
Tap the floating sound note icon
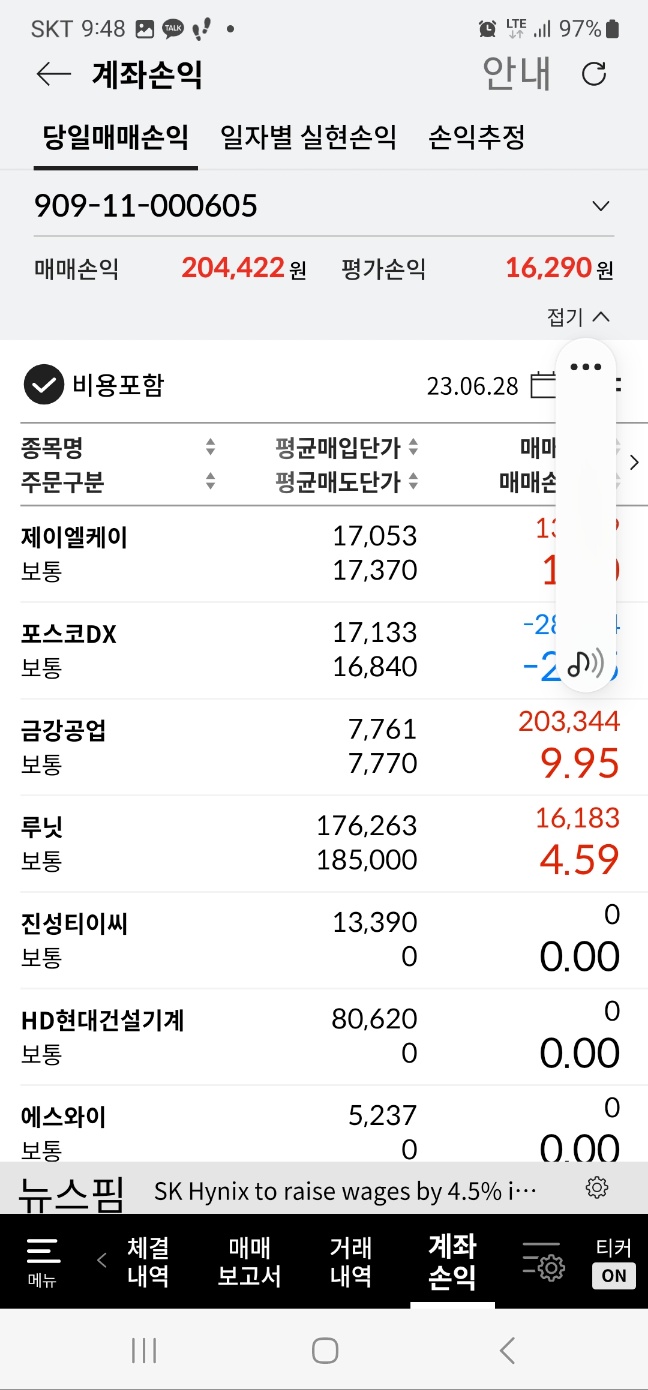point(585,662)
